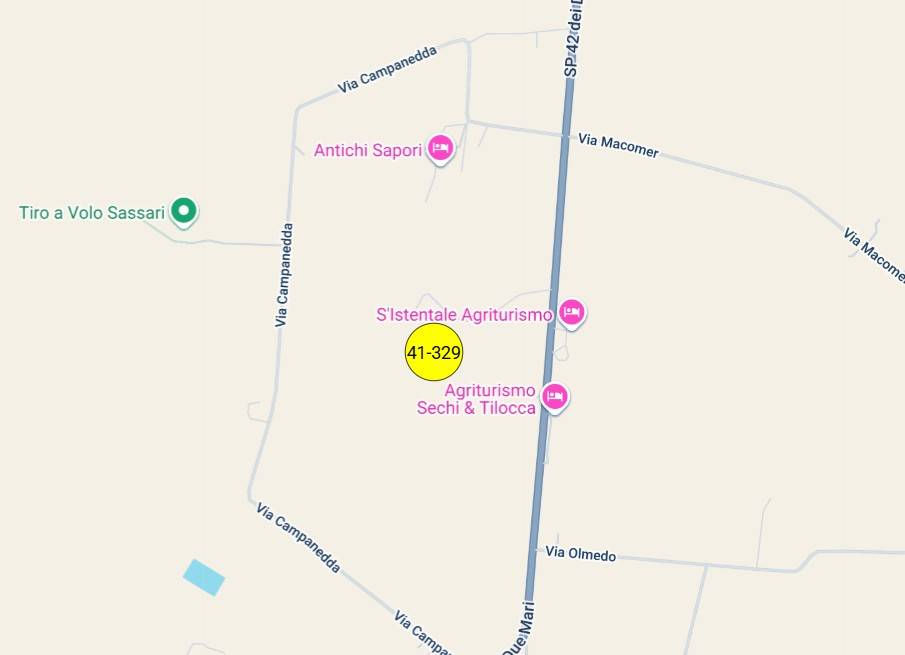Select the Tiro a Volo Sassari marker
Image resolution: width=905 pixels, height=655 pixels.
click(x=183, y=211)
